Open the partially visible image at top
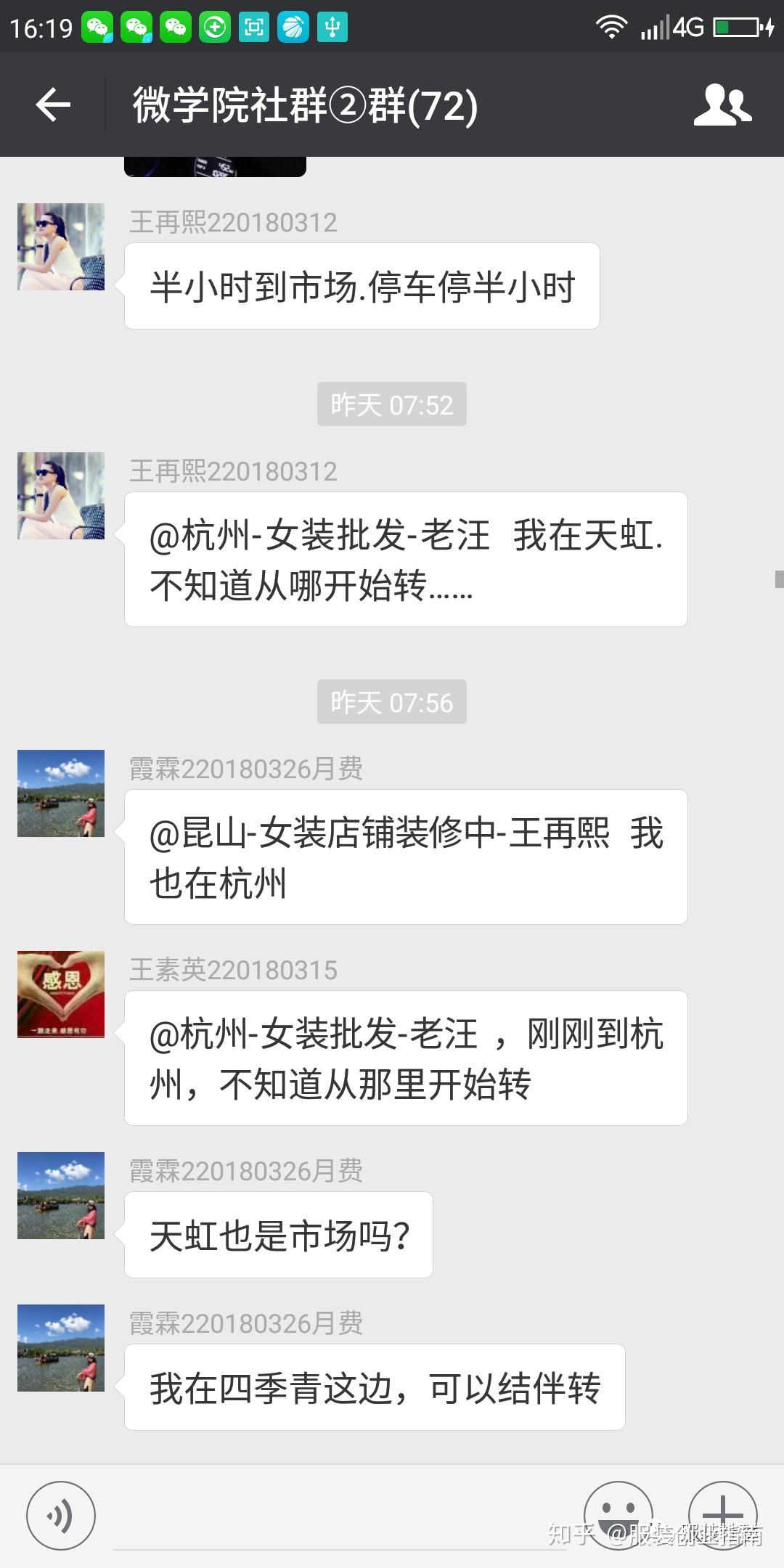The image size is (784, 1568). point(215,167)
